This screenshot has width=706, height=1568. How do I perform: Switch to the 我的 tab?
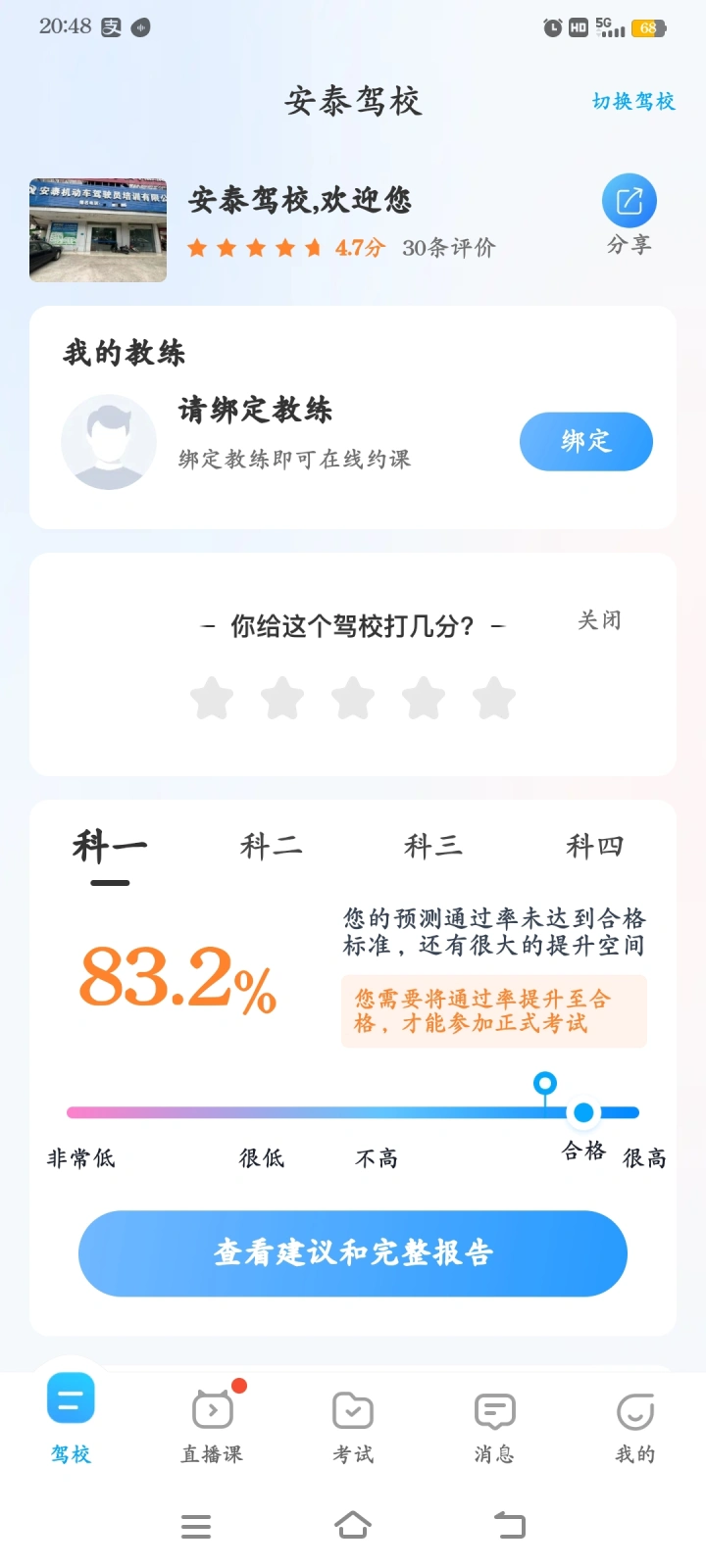tap(634, 1426)
